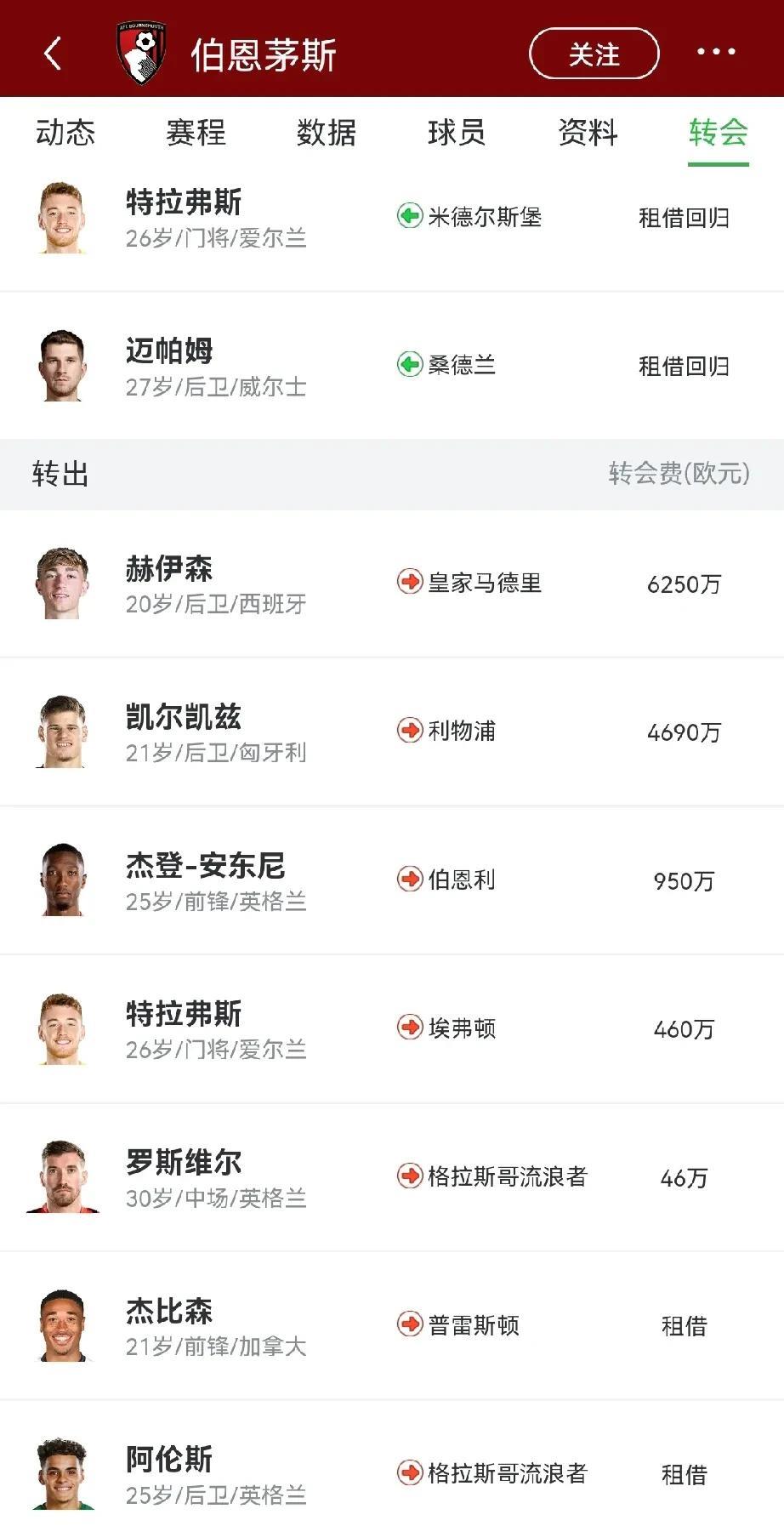Follow Bournemouth with the 关注 button
784x1526 pixels.
tap(594, 54)
